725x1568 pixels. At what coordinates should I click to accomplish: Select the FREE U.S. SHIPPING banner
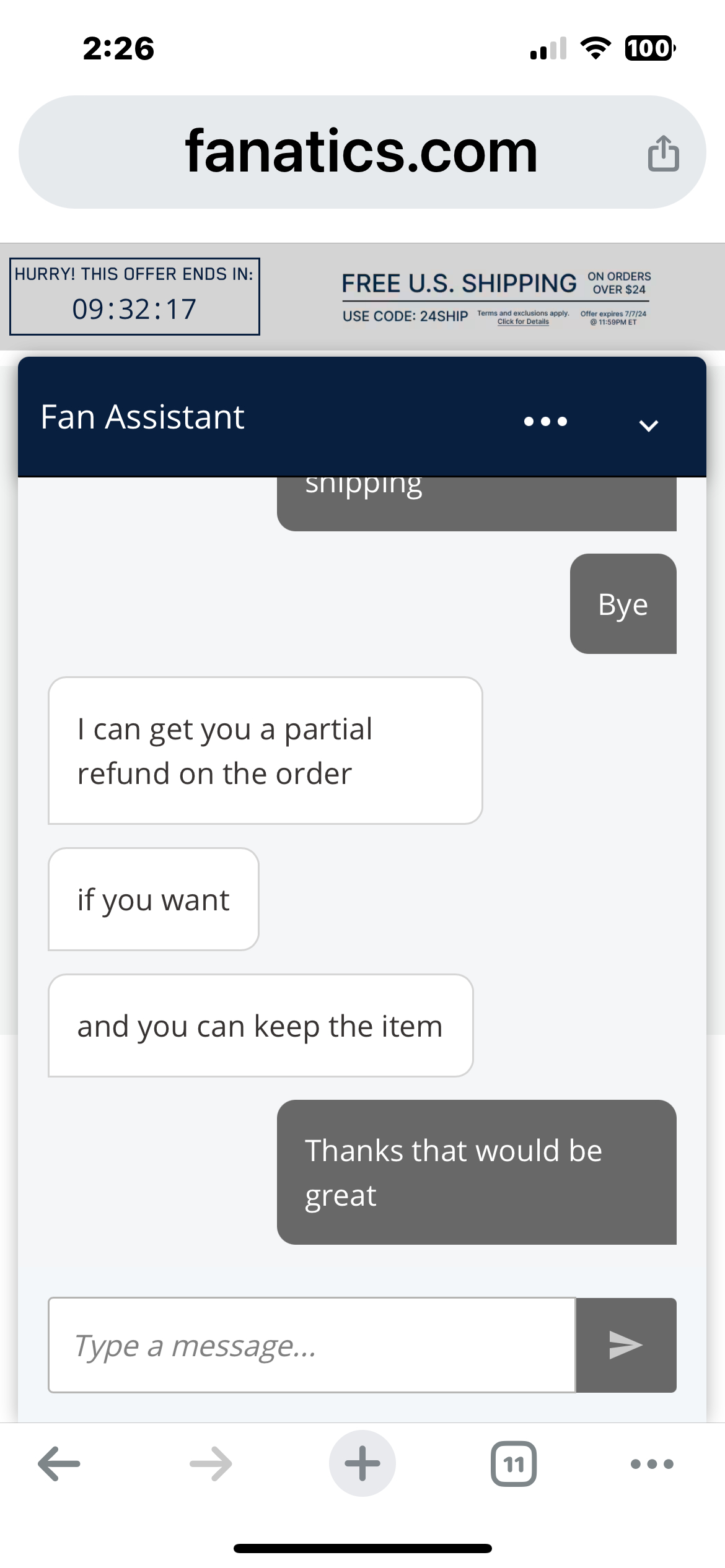(459, 283)
